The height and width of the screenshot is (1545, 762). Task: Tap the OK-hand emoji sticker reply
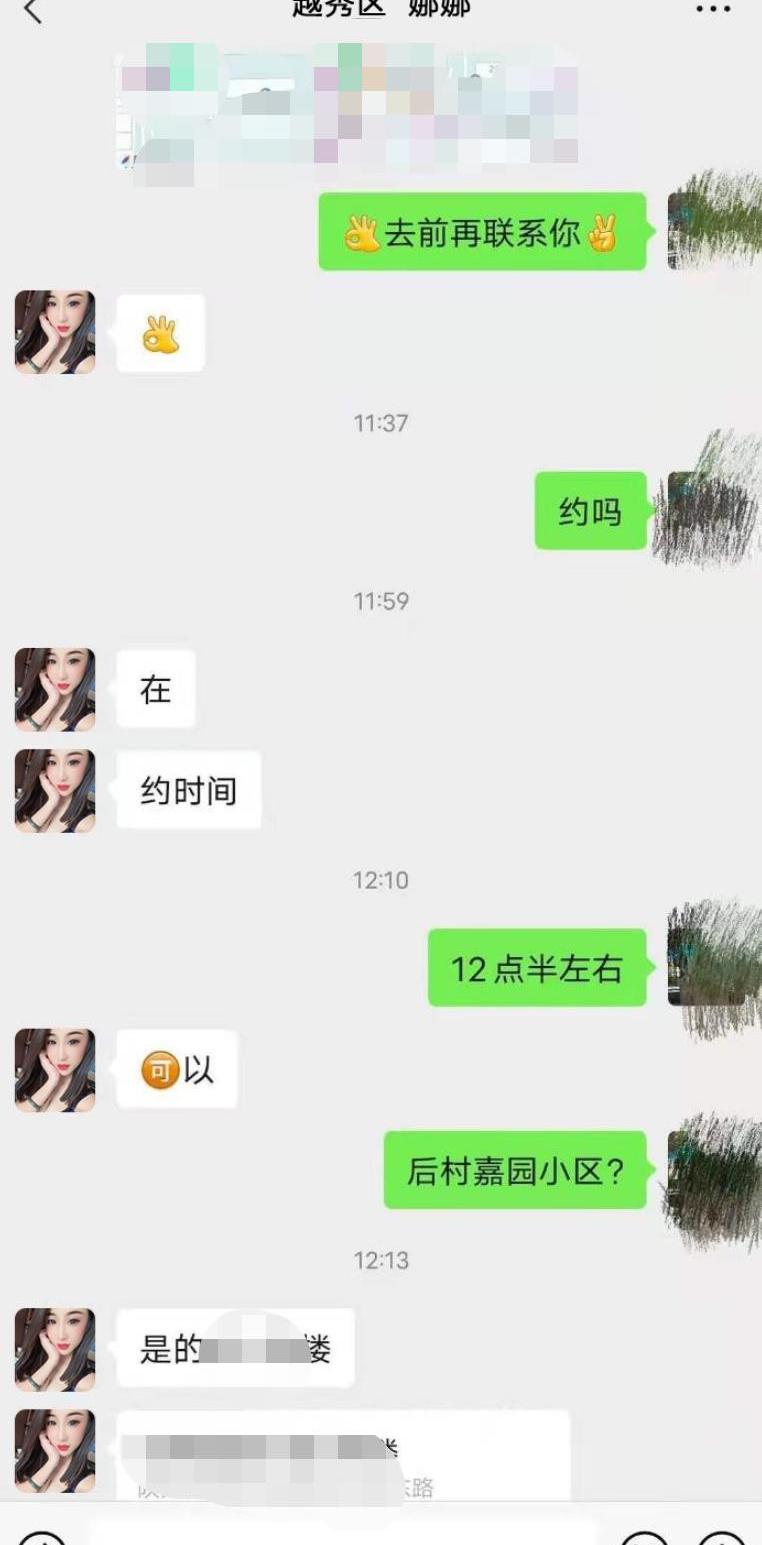click(162, 333)
